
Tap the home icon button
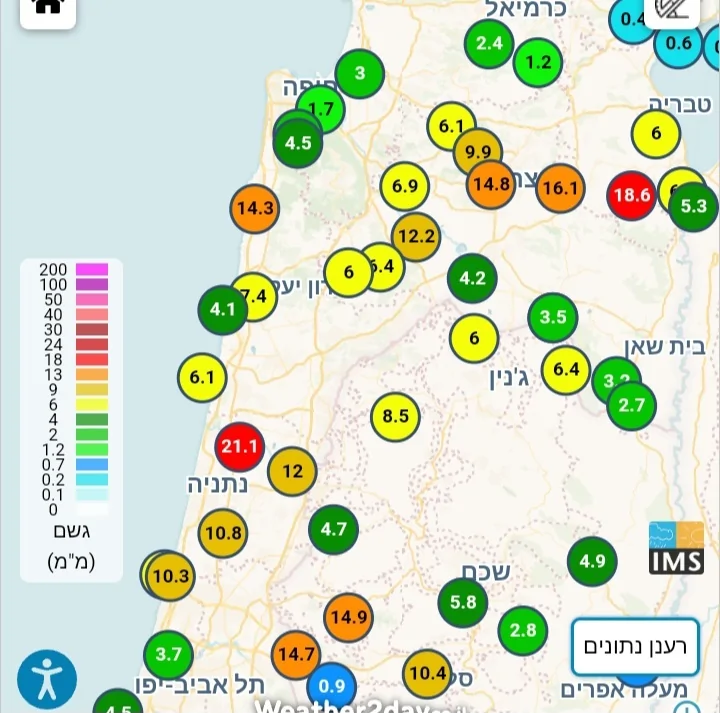point(48,8)
